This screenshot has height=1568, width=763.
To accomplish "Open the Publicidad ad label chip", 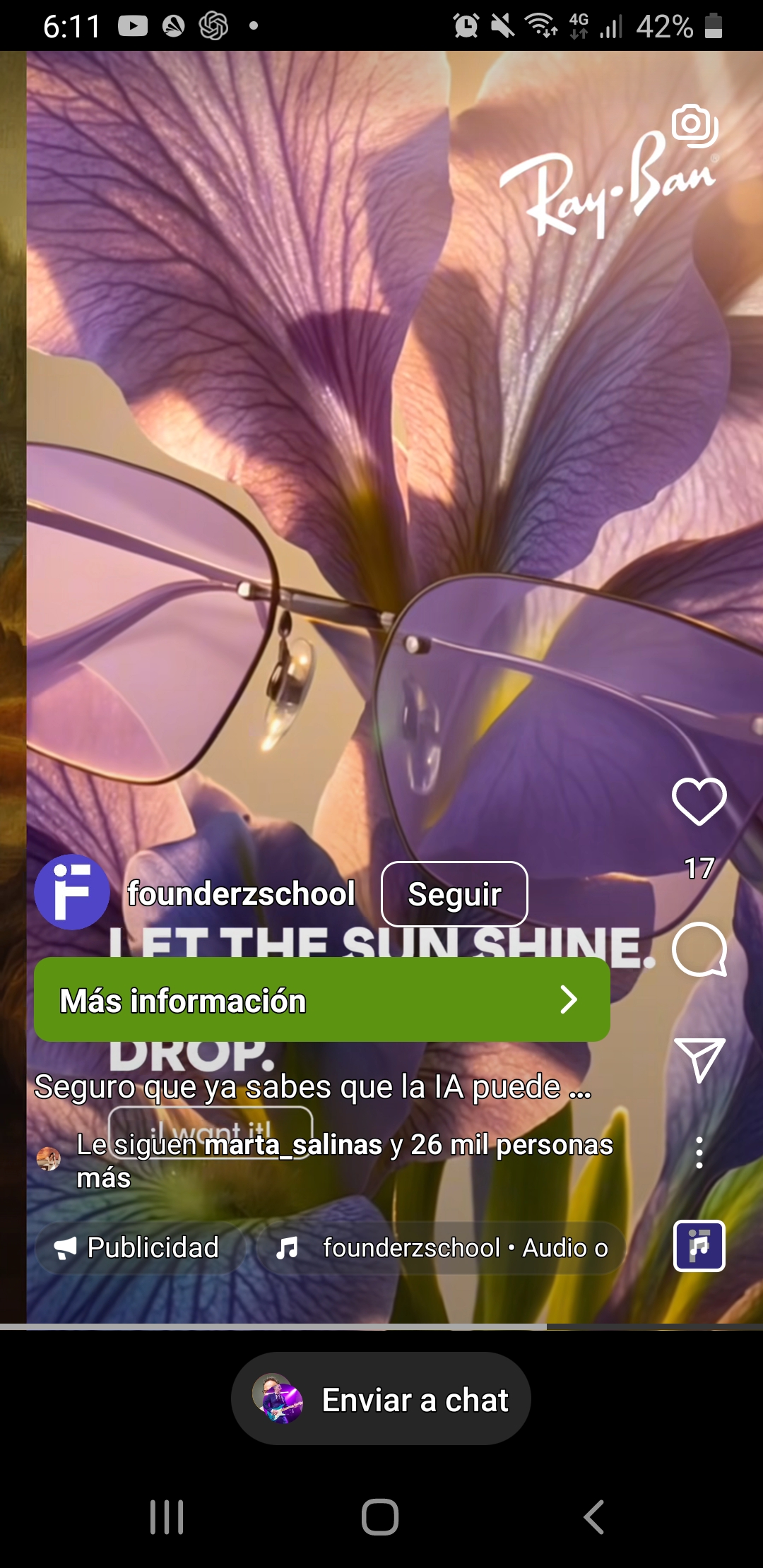I will (139, 1248).
